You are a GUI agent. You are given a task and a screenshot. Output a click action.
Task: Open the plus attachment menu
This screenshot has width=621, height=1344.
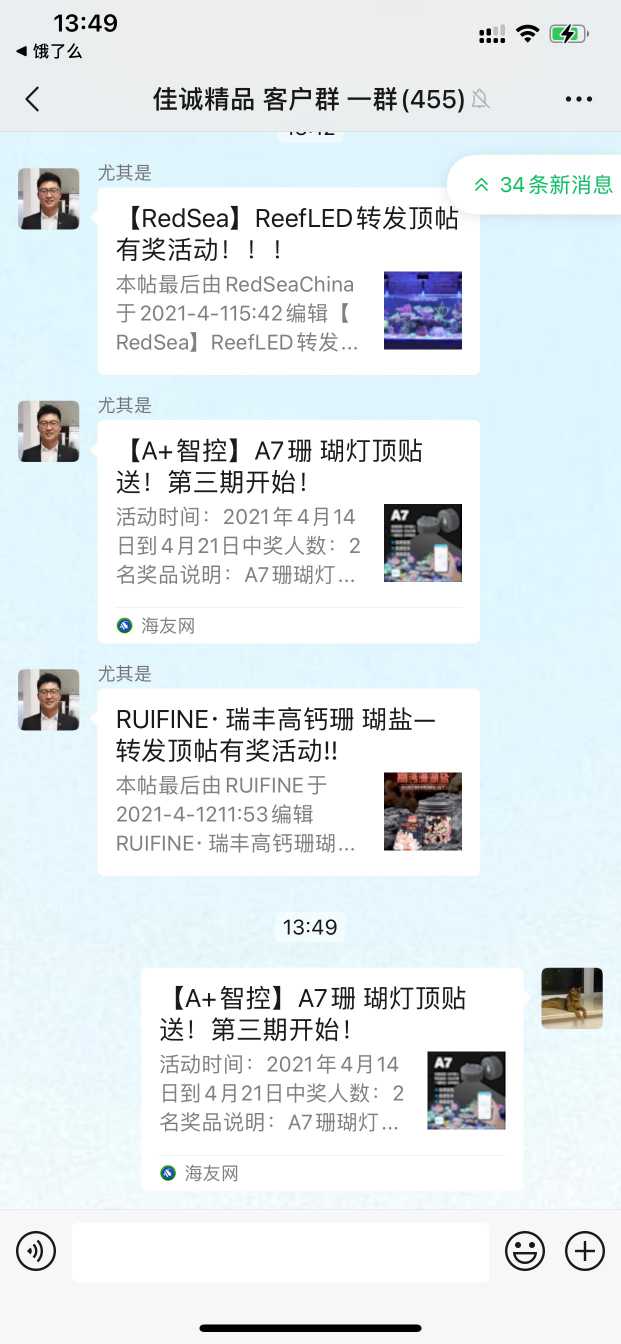pyautogui.click(x=585, y=1251)
